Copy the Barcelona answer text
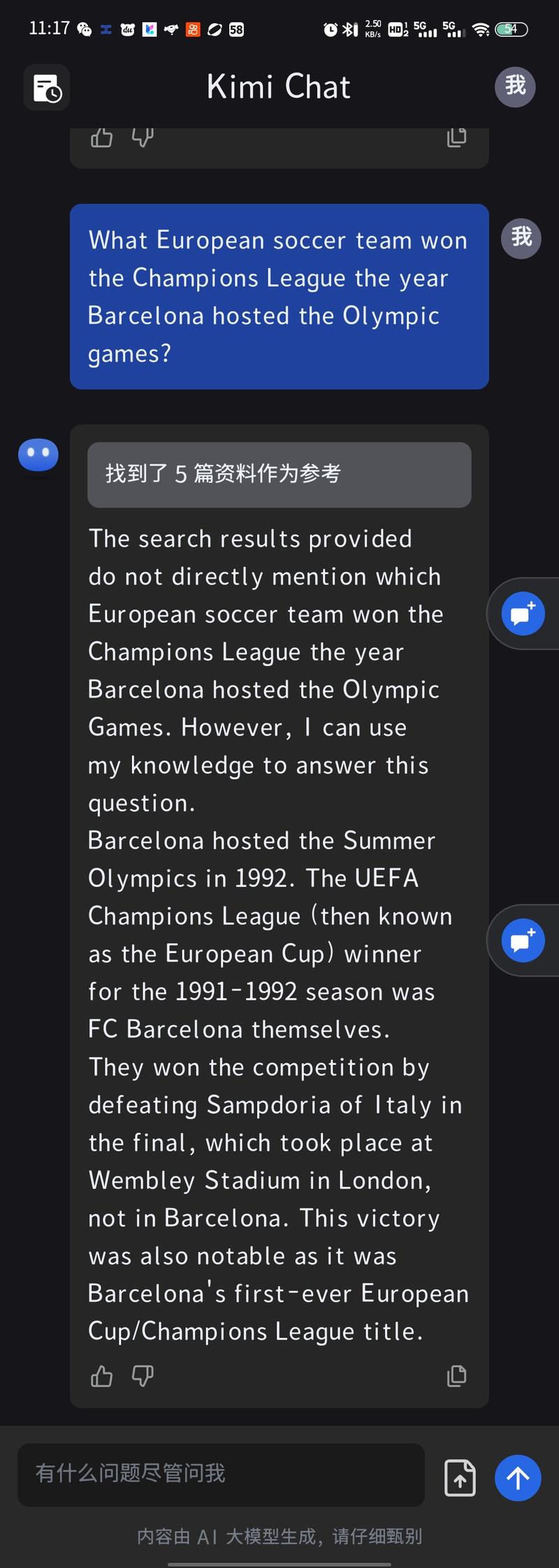This screenshot has height=1568, width=559. 456,1375
